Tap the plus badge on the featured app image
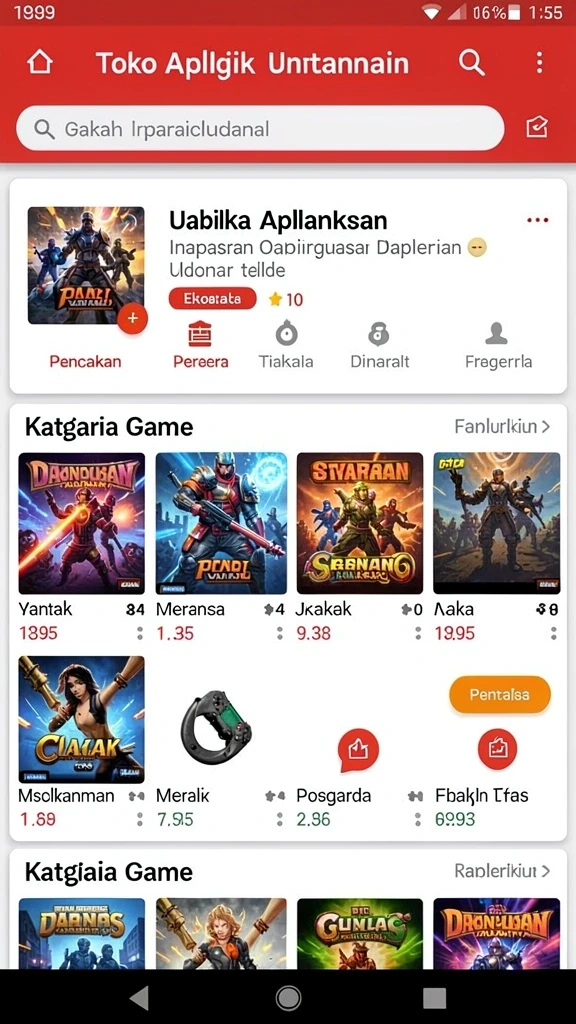576x1024 pixels. [x=133, y=319]
